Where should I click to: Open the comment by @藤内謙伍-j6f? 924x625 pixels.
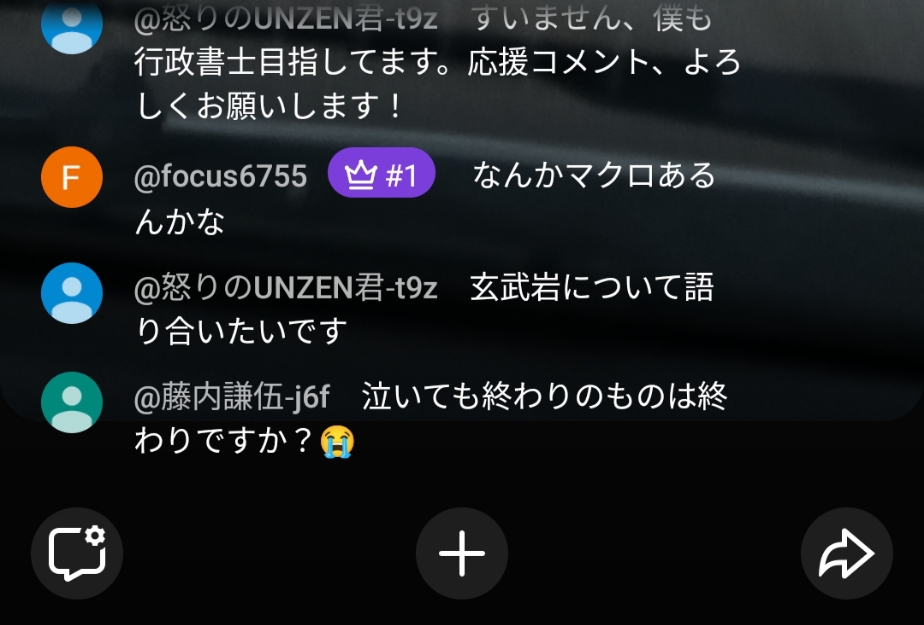[x=430, y=419]
